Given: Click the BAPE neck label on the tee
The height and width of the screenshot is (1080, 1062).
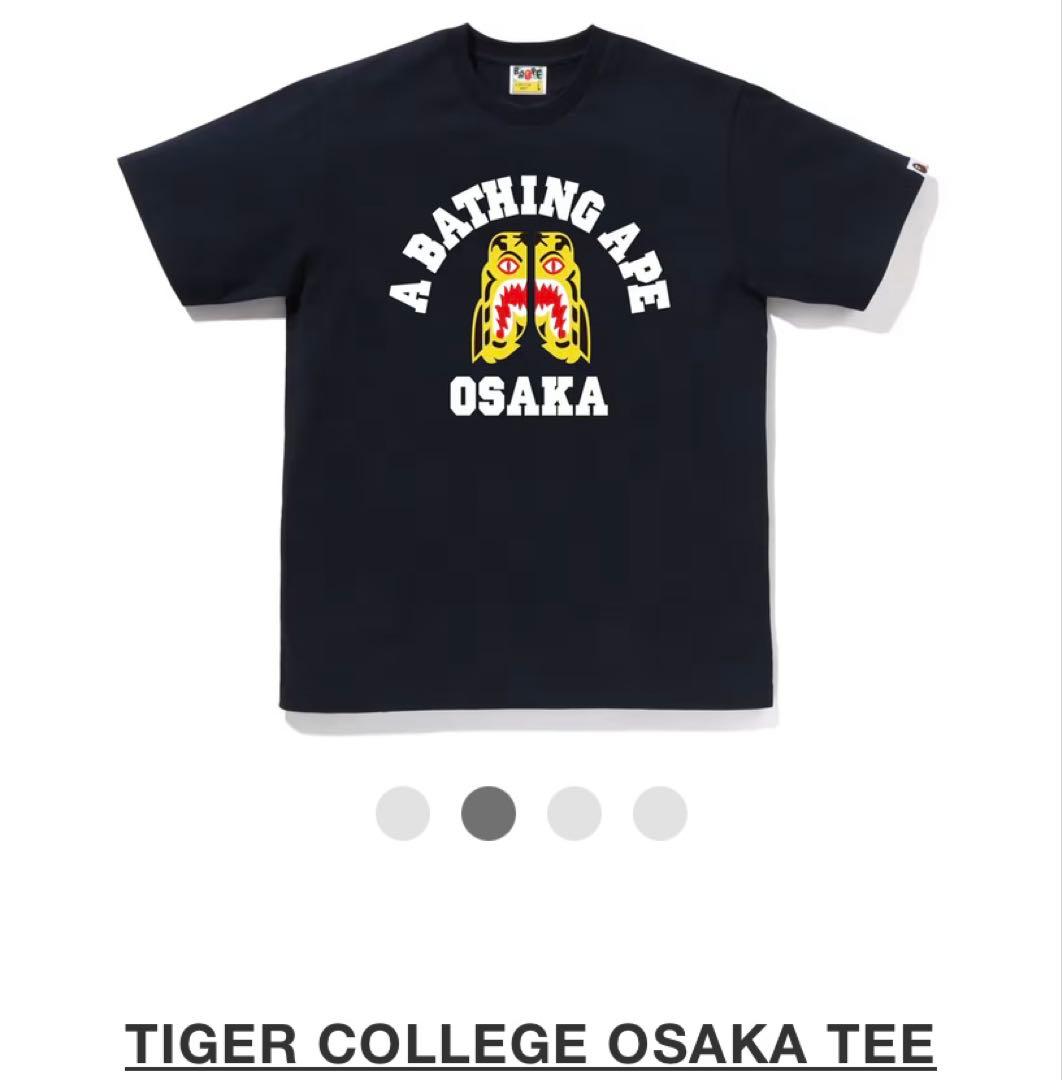Looking at the screenshot, I should pos(528,78).
